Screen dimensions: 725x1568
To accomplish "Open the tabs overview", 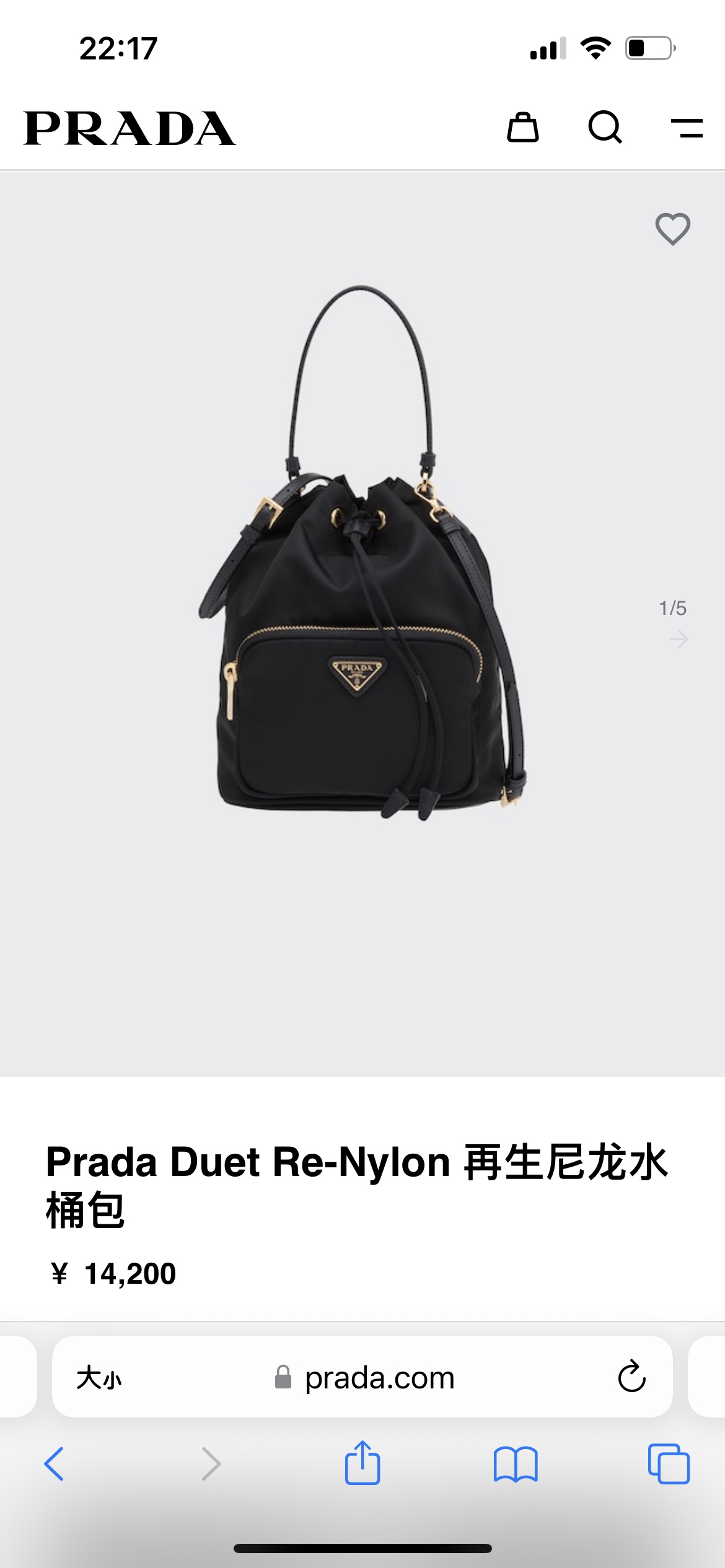I will (669, 1463).
